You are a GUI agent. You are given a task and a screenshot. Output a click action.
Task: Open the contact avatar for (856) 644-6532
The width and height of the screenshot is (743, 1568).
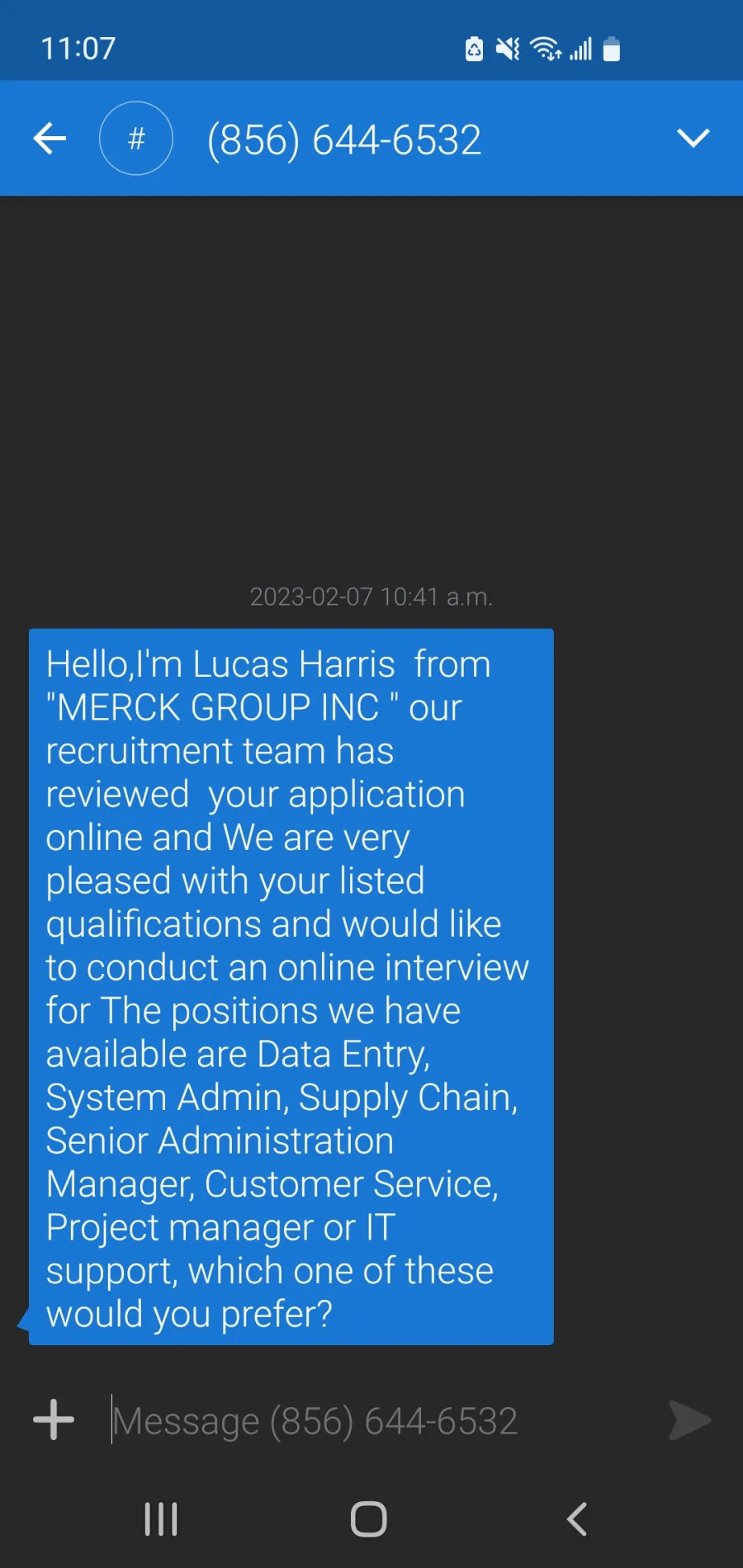tap(136, 138)
